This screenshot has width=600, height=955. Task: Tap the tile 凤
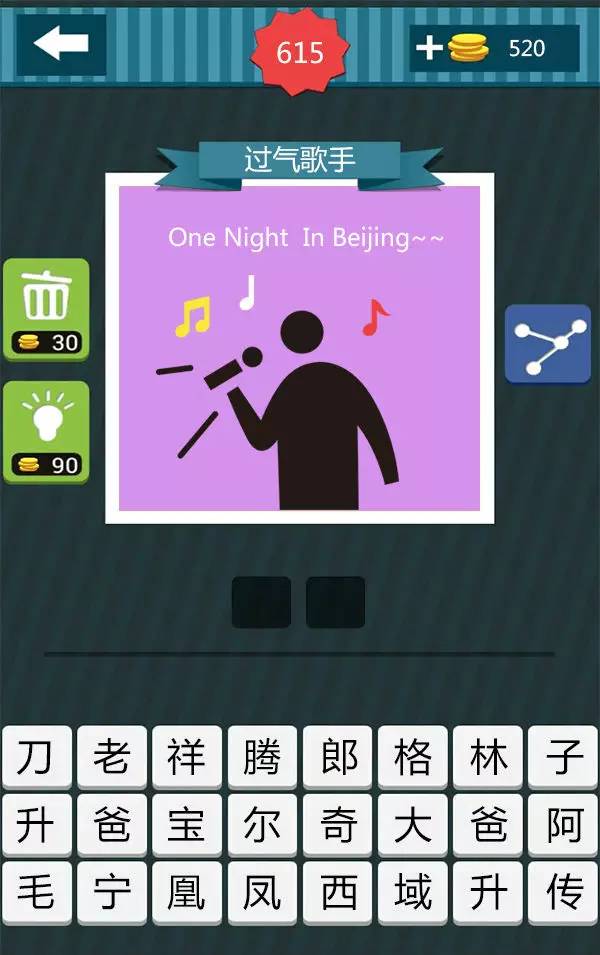(x=262, y=893)
